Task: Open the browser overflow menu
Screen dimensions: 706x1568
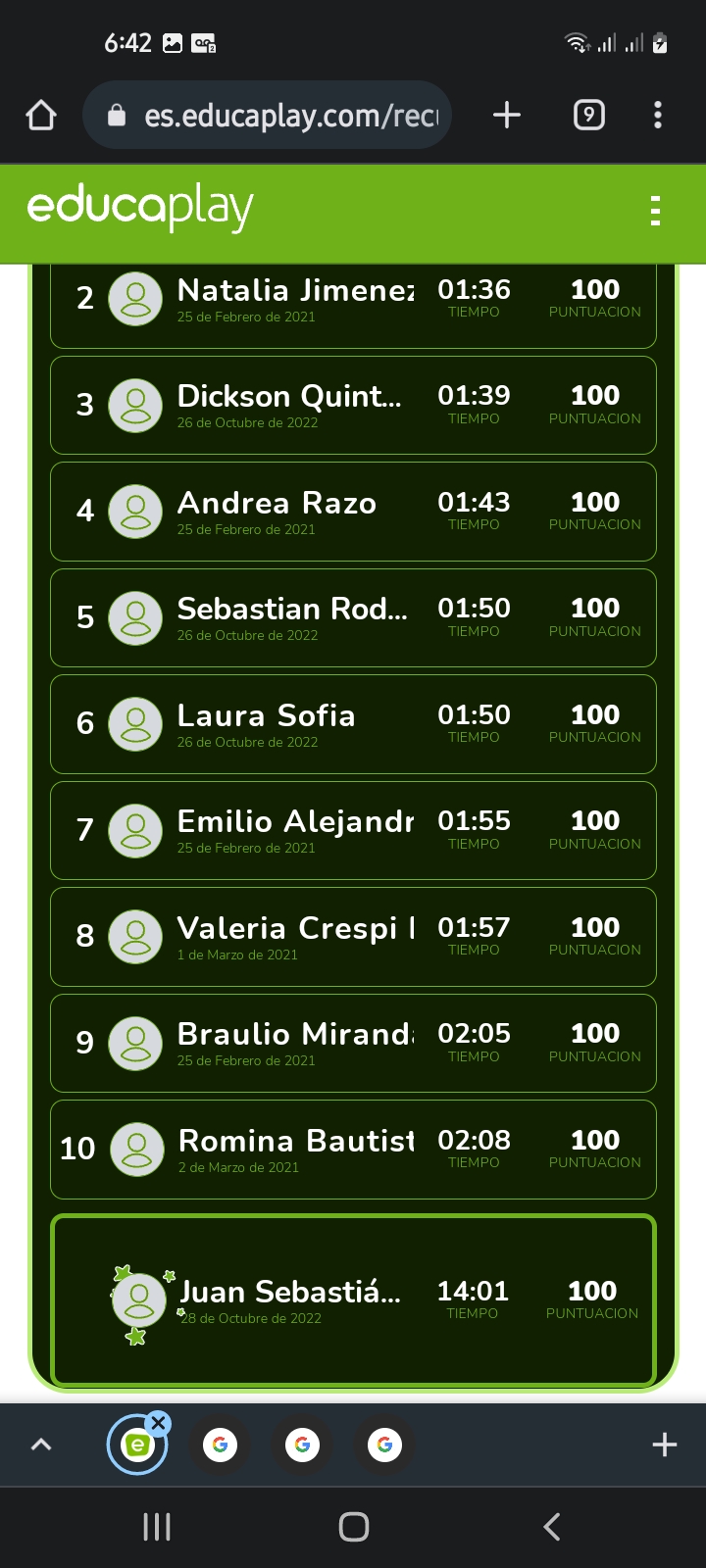Action: (657, 116)
